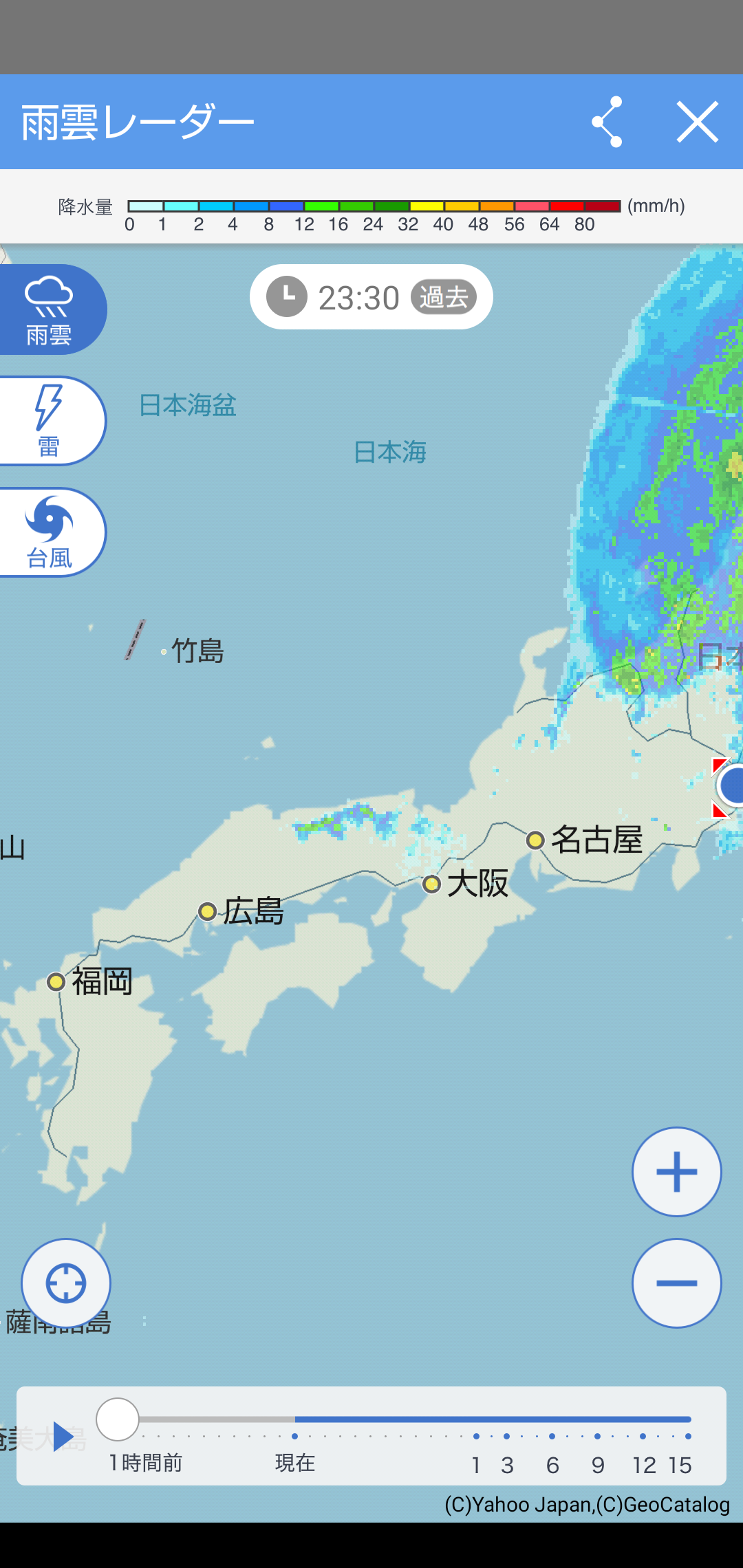Play the radar animation
The width and height of the screenshot is (743, 1568).
(x=63, y=1436)
